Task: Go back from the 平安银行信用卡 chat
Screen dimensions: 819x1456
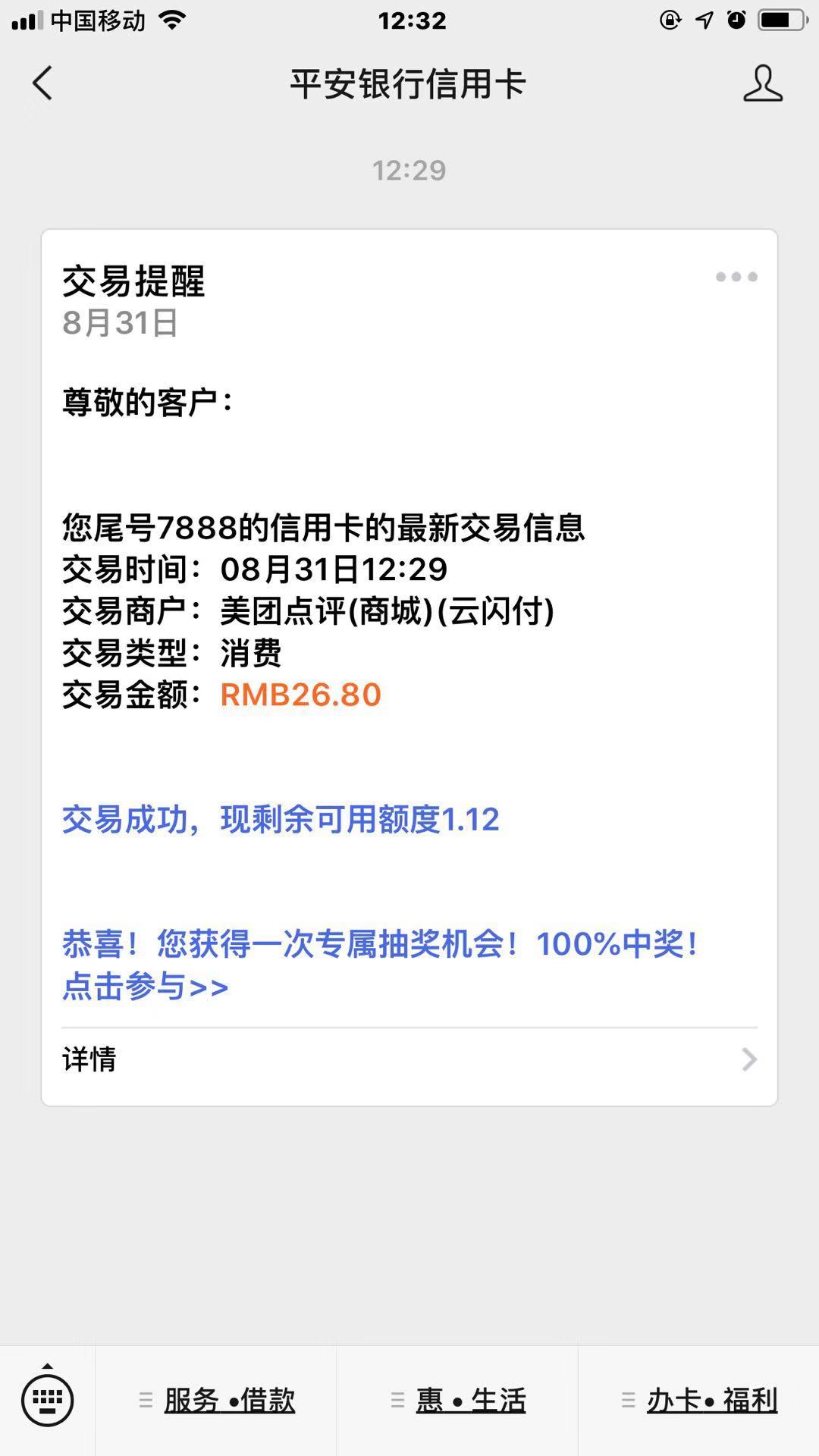Action: click(x=42, y=83)
